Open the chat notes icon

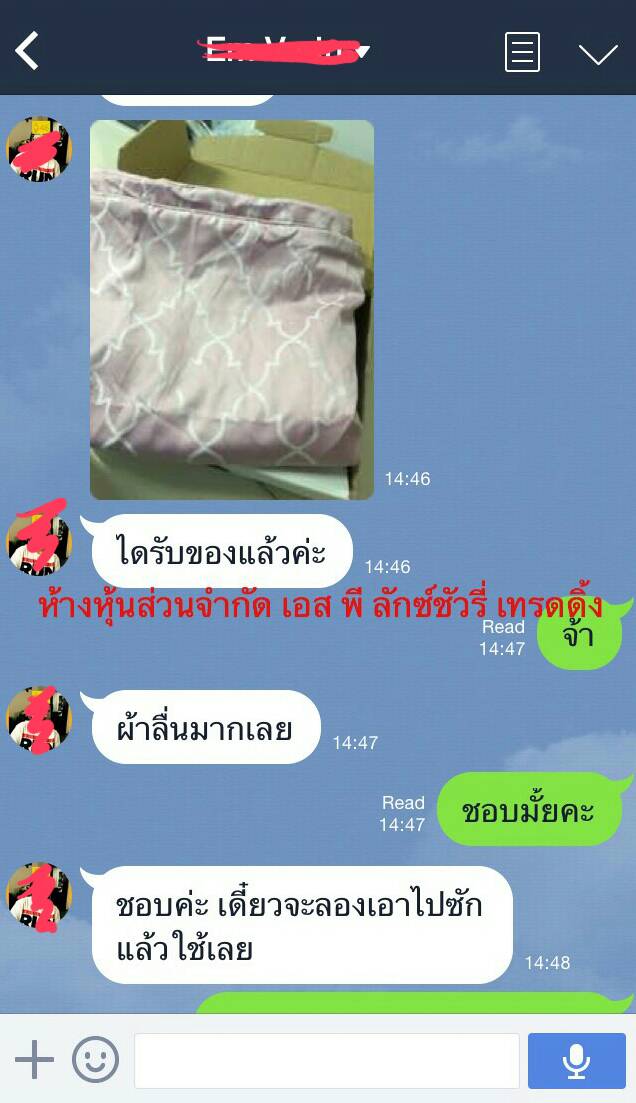click(522, 52)
